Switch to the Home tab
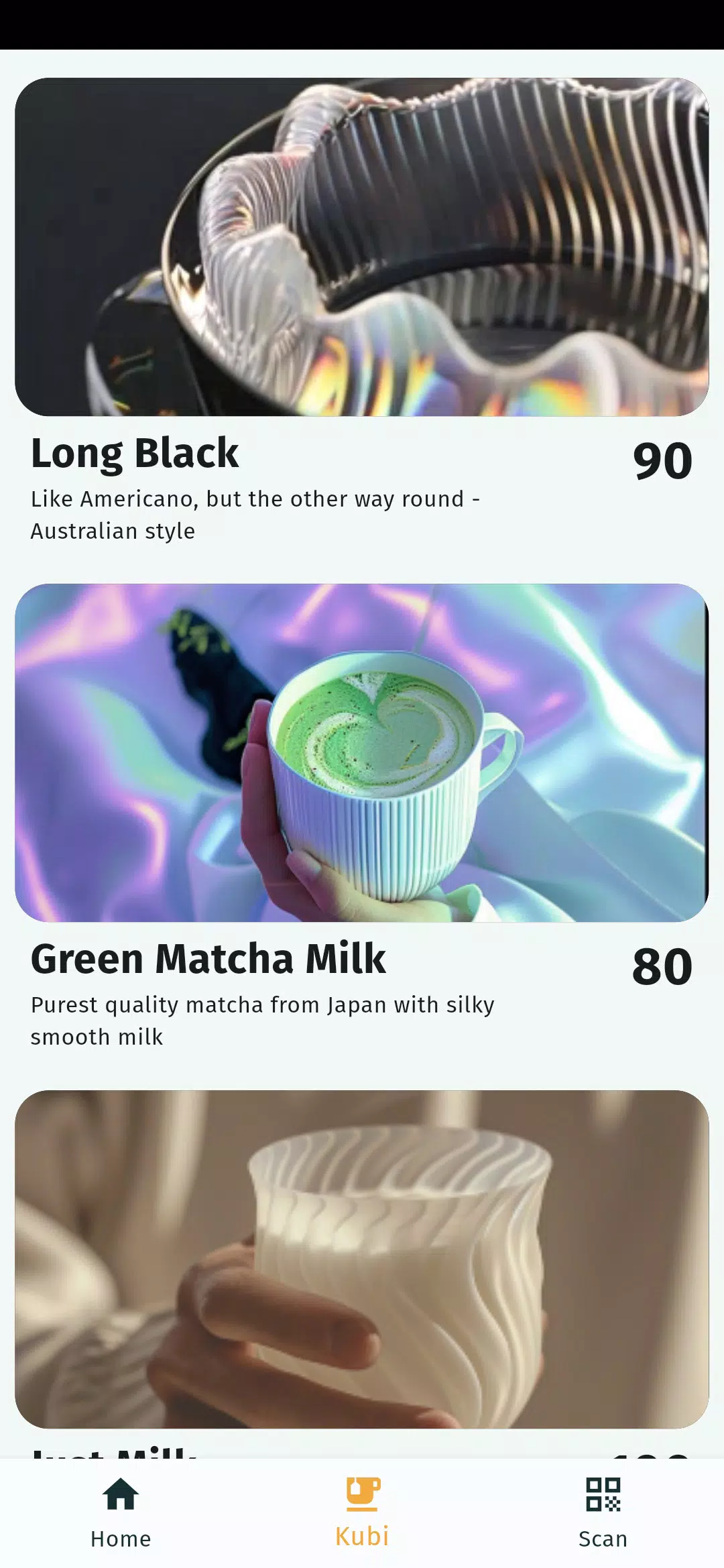724x1568 pixels. coord(121,1513)
